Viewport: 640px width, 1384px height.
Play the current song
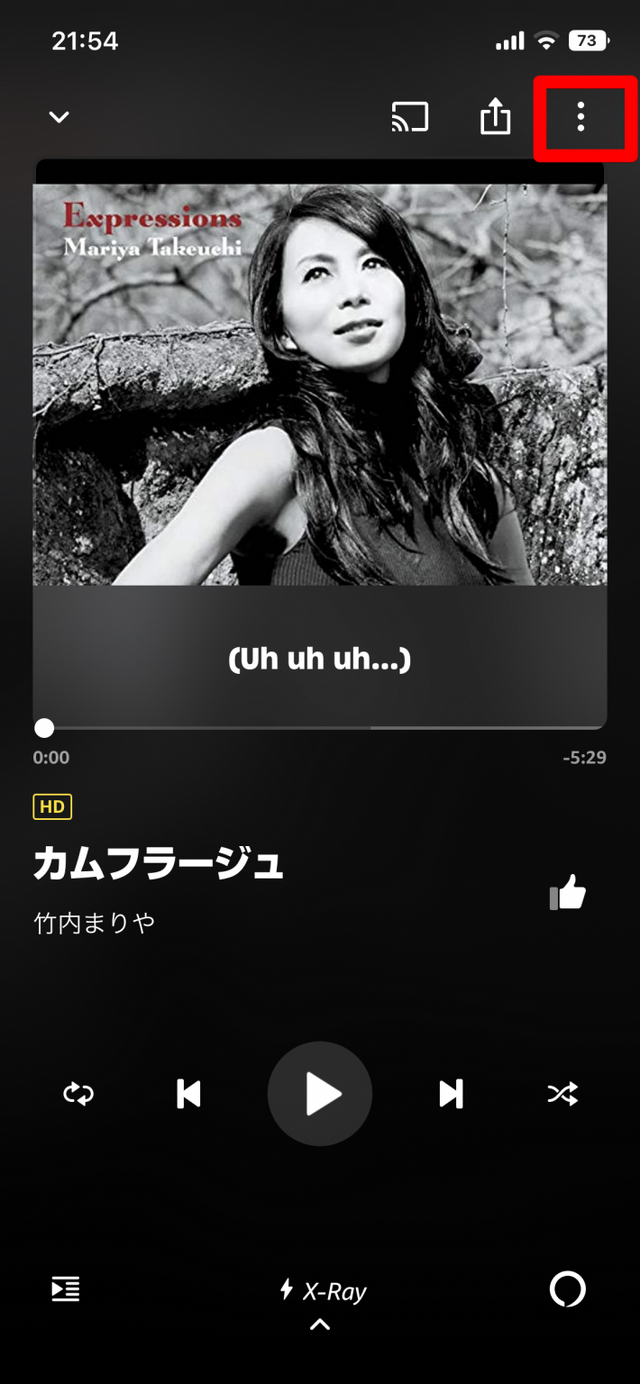[x=320, y=1094]
